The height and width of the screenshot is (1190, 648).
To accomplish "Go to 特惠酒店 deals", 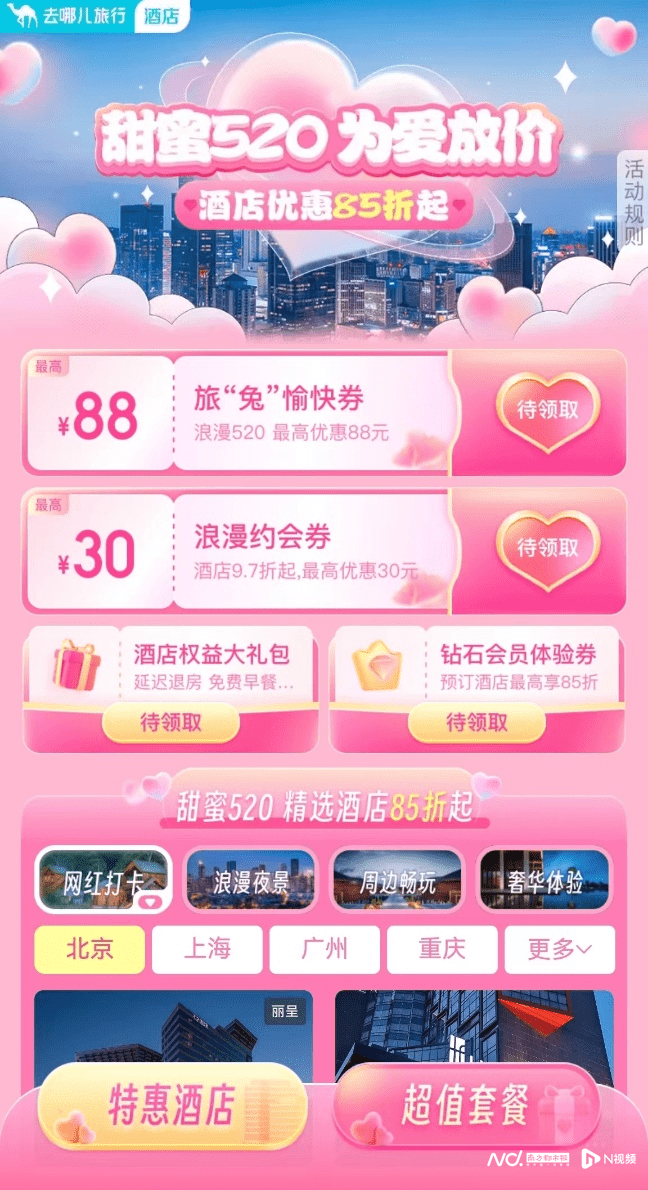I will coord(171,1107).
